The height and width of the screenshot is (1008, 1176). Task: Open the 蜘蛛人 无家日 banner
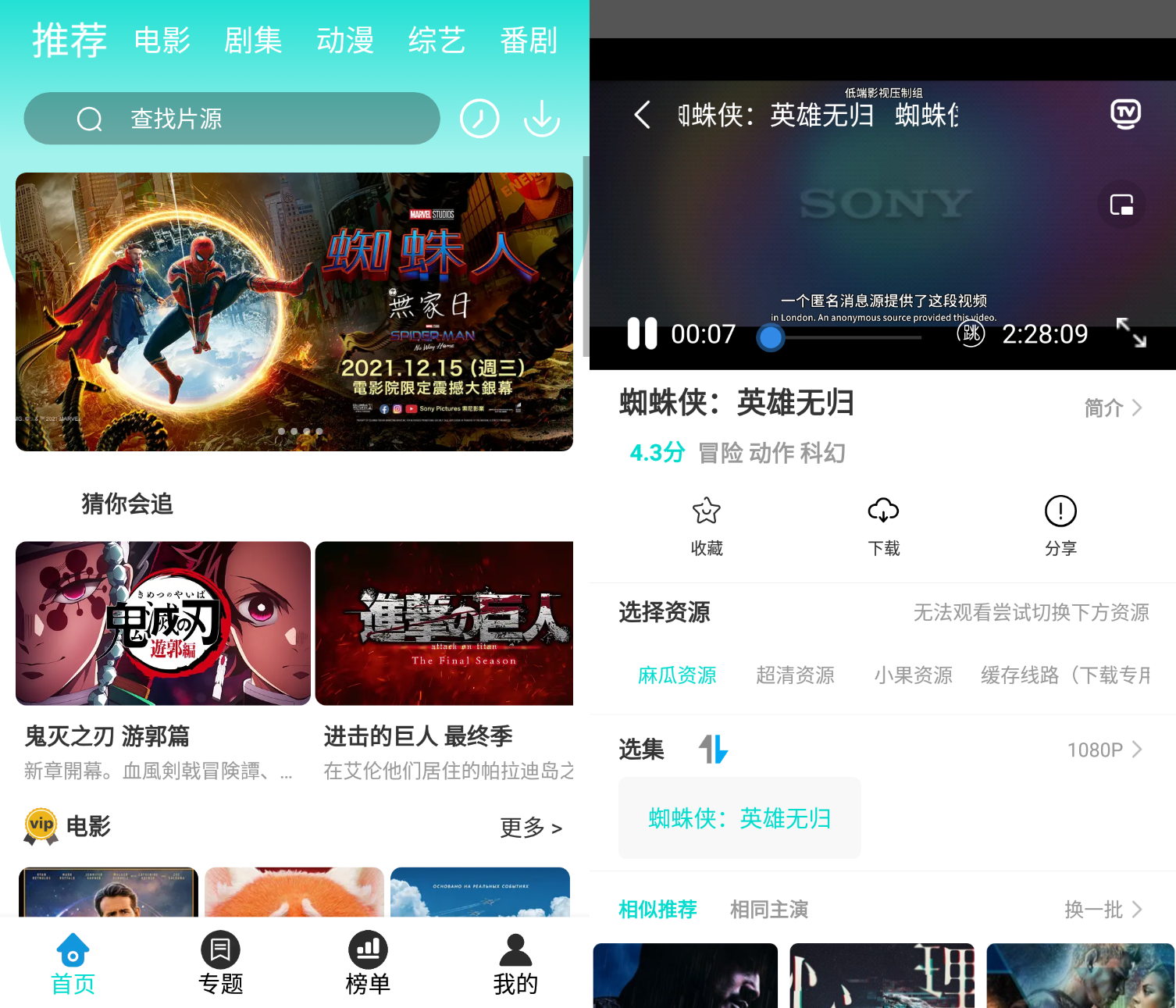pos(294,312)
